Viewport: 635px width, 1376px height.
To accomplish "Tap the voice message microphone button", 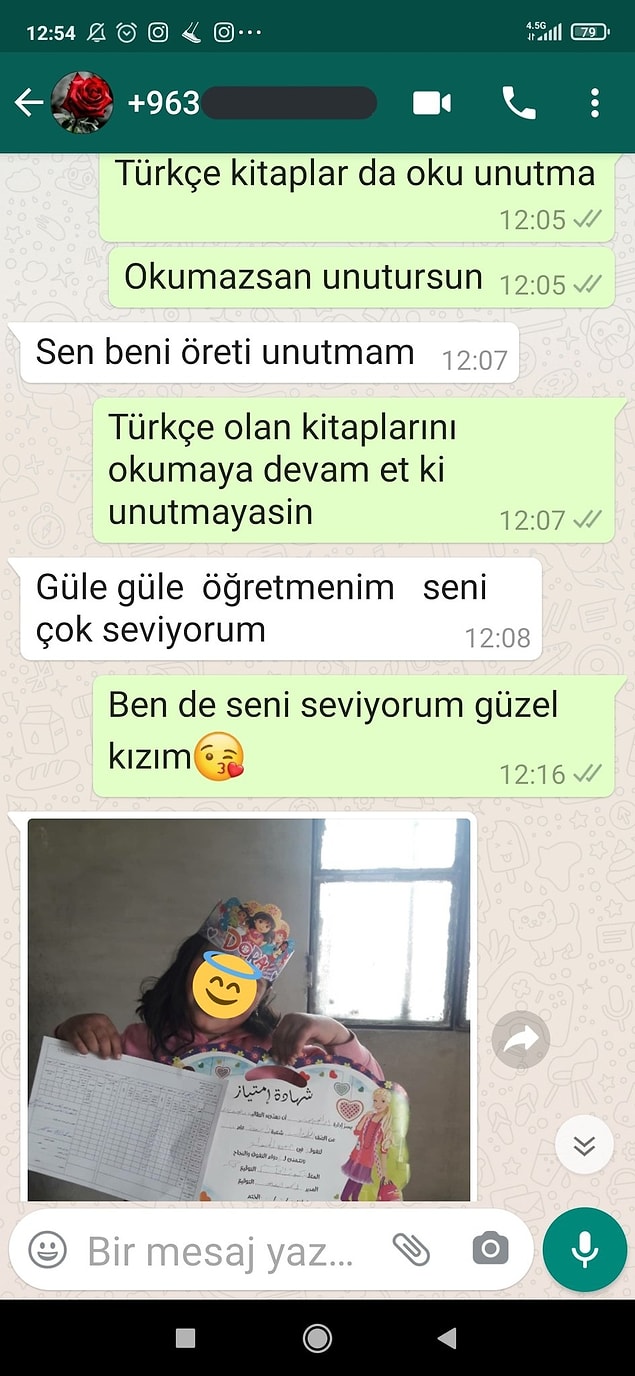I will pos(585,1249).
